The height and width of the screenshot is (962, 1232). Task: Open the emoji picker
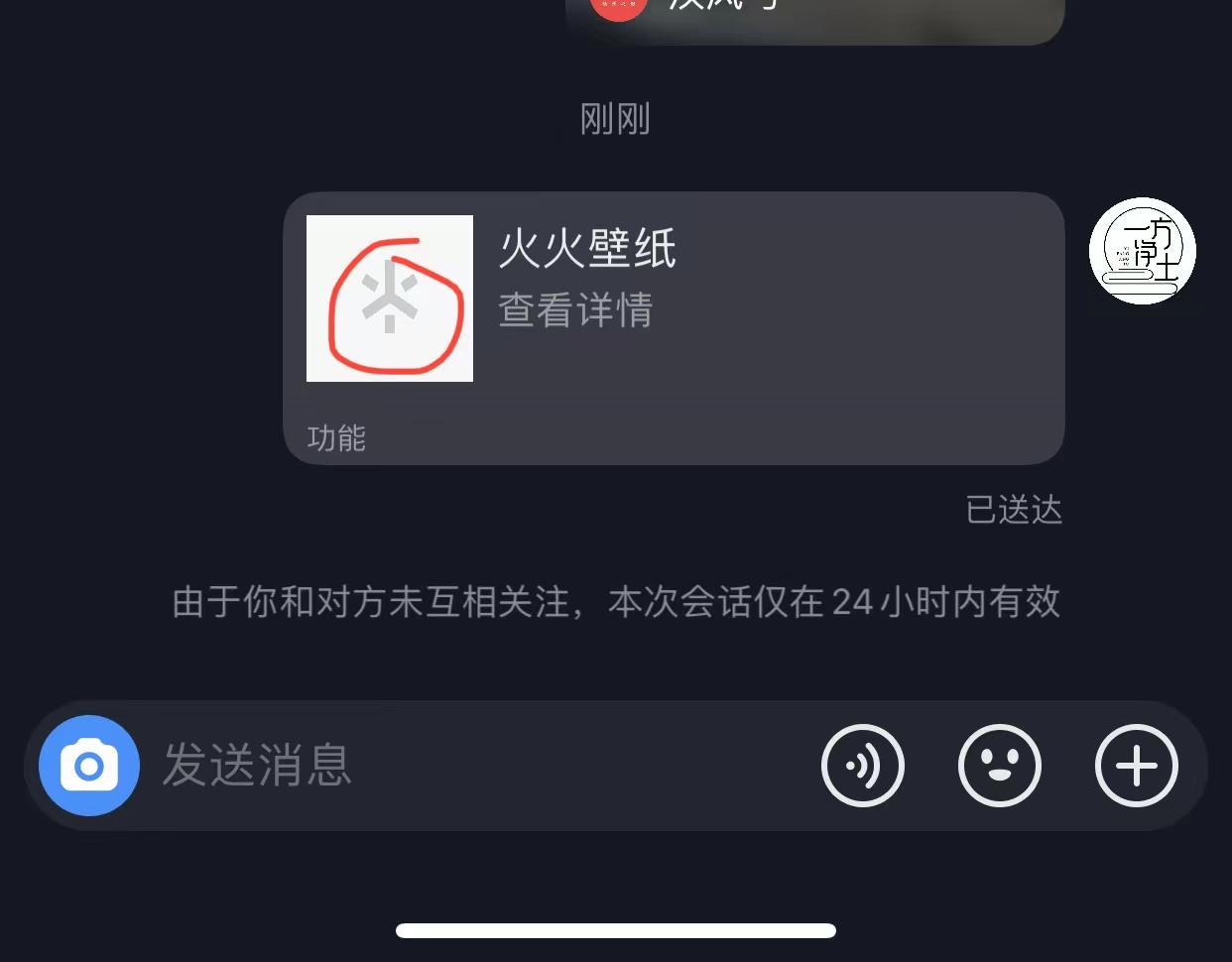1000,766
